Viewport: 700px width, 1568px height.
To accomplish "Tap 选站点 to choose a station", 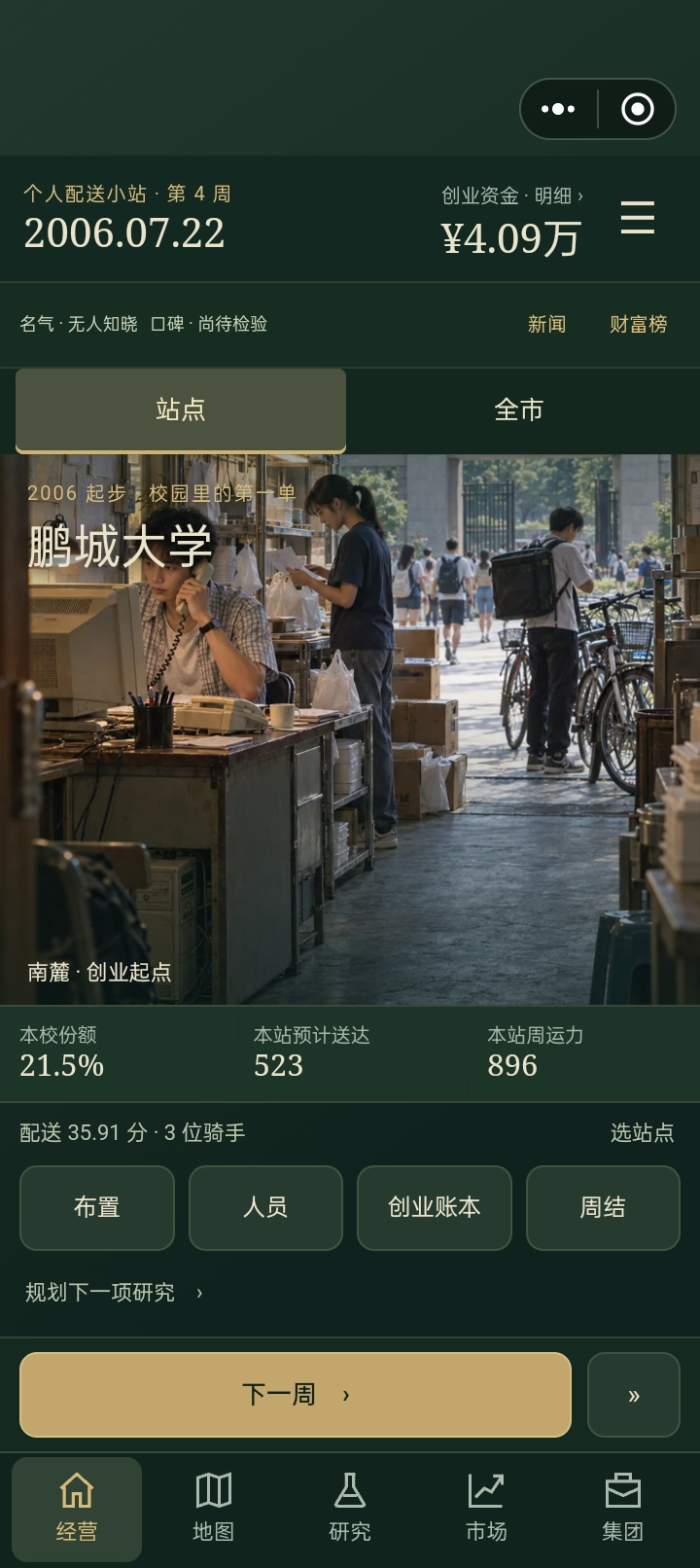I will click(x=642, y=1132).
